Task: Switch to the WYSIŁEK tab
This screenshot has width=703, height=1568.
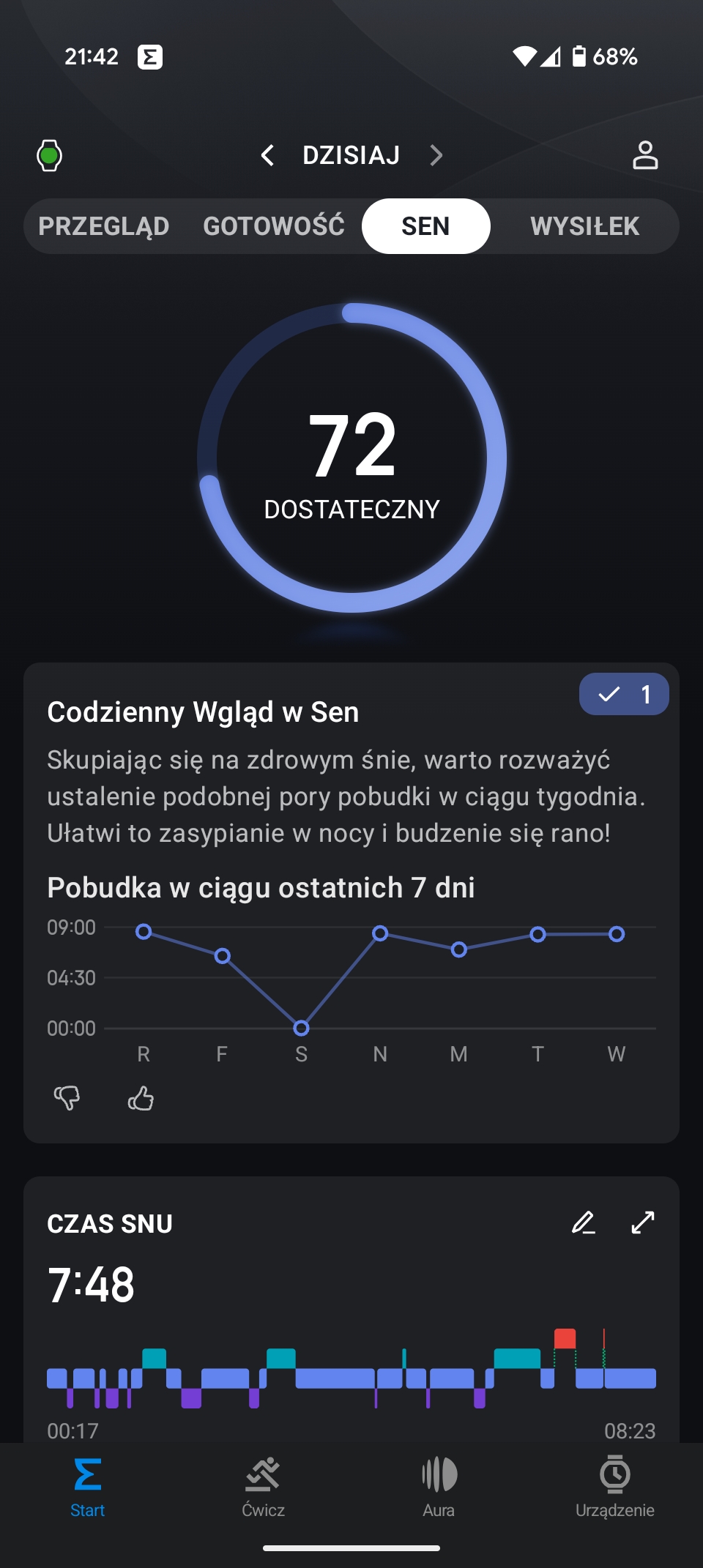Action: (584, 226)
